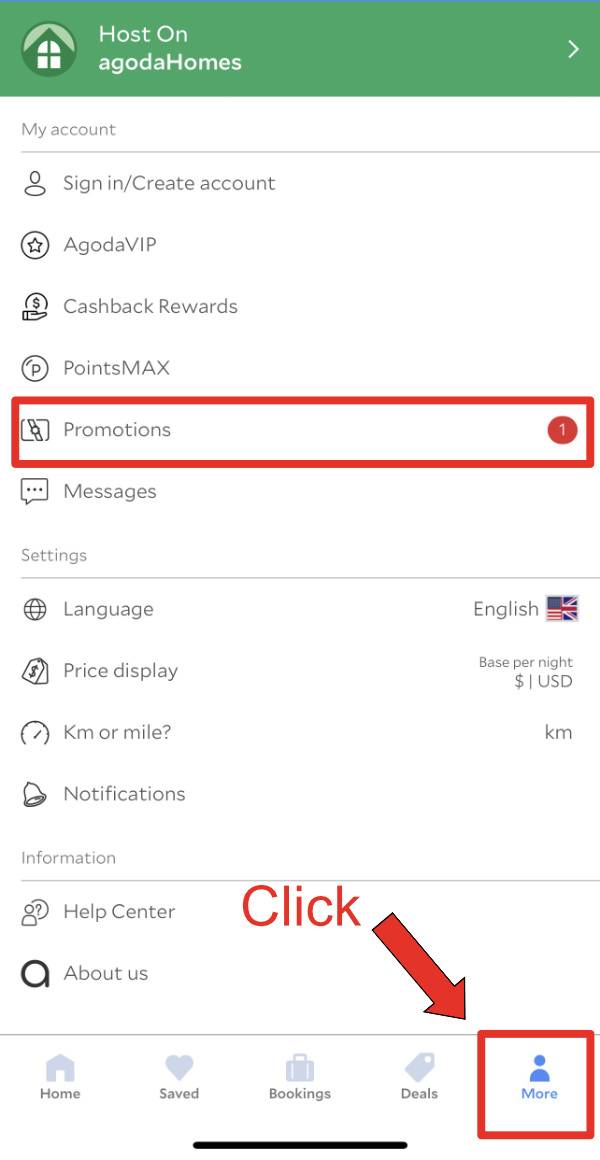Change the Km or mile unit
Viewport: 600px width, 1160px height.
[300, 732]
